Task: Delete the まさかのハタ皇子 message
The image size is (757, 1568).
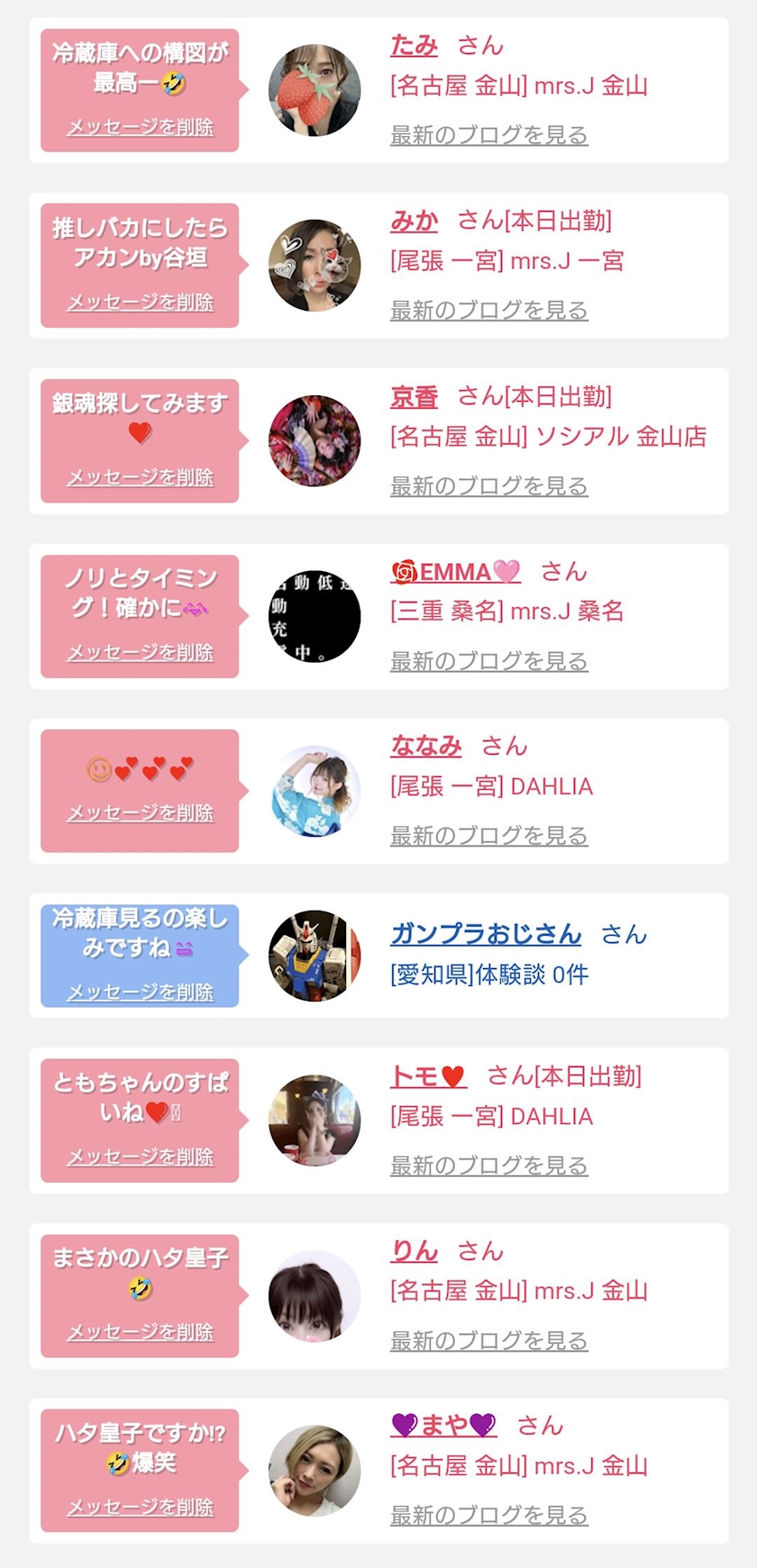Action: point(140,1331)
